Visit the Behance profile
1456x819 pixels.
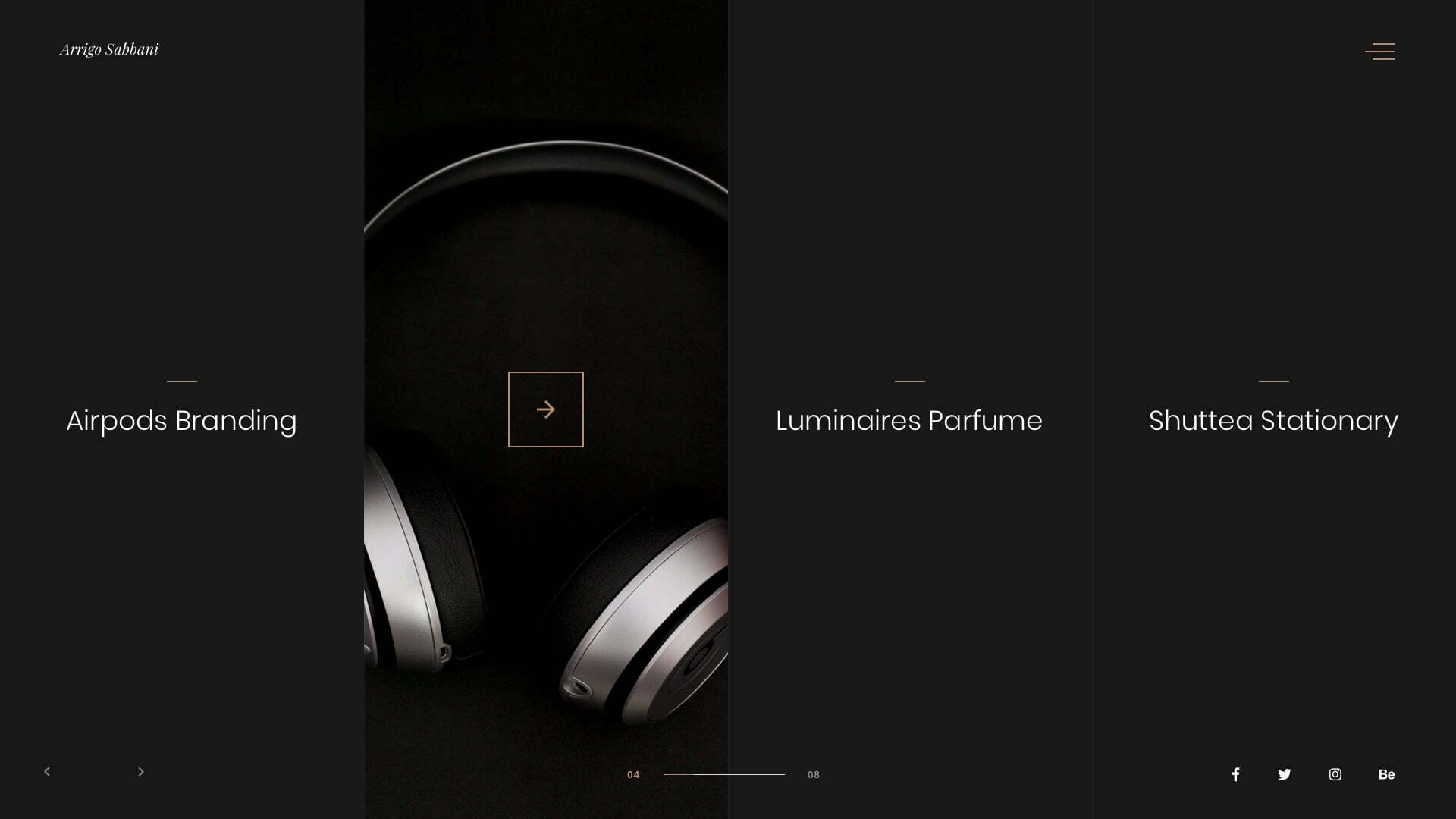(1386, 774)
